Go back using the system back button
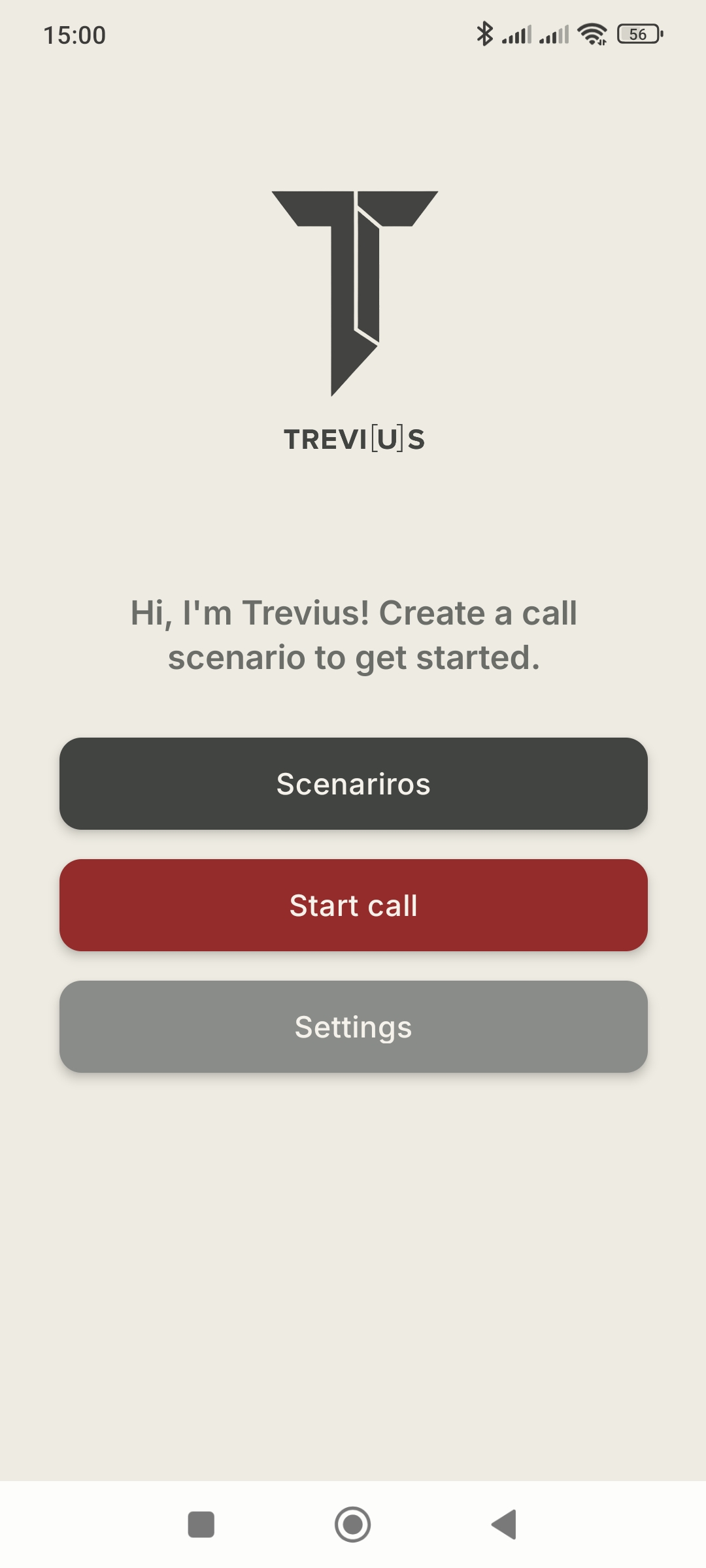 pos(504,1524)
